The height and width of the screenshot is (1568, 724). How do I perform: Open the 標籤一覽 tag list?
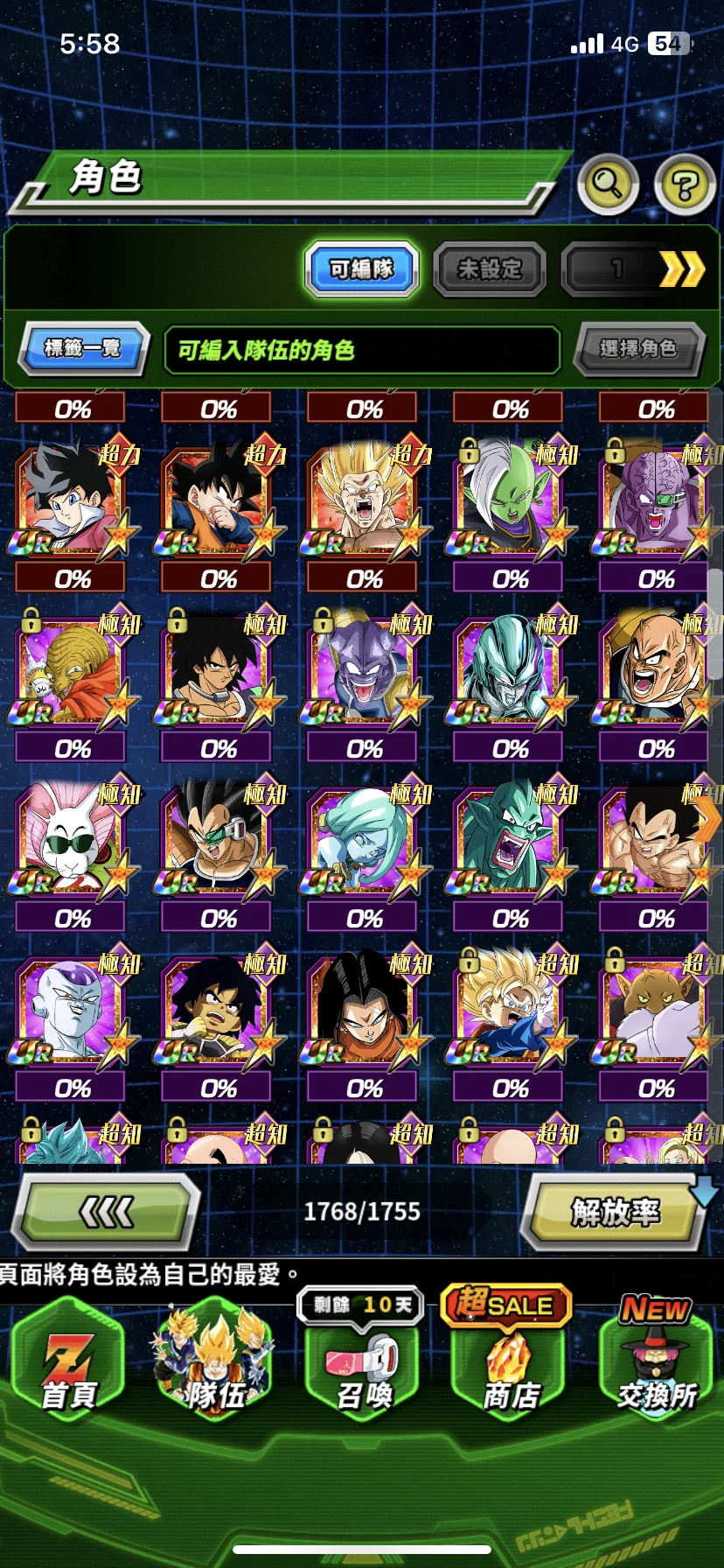(83, 348)
